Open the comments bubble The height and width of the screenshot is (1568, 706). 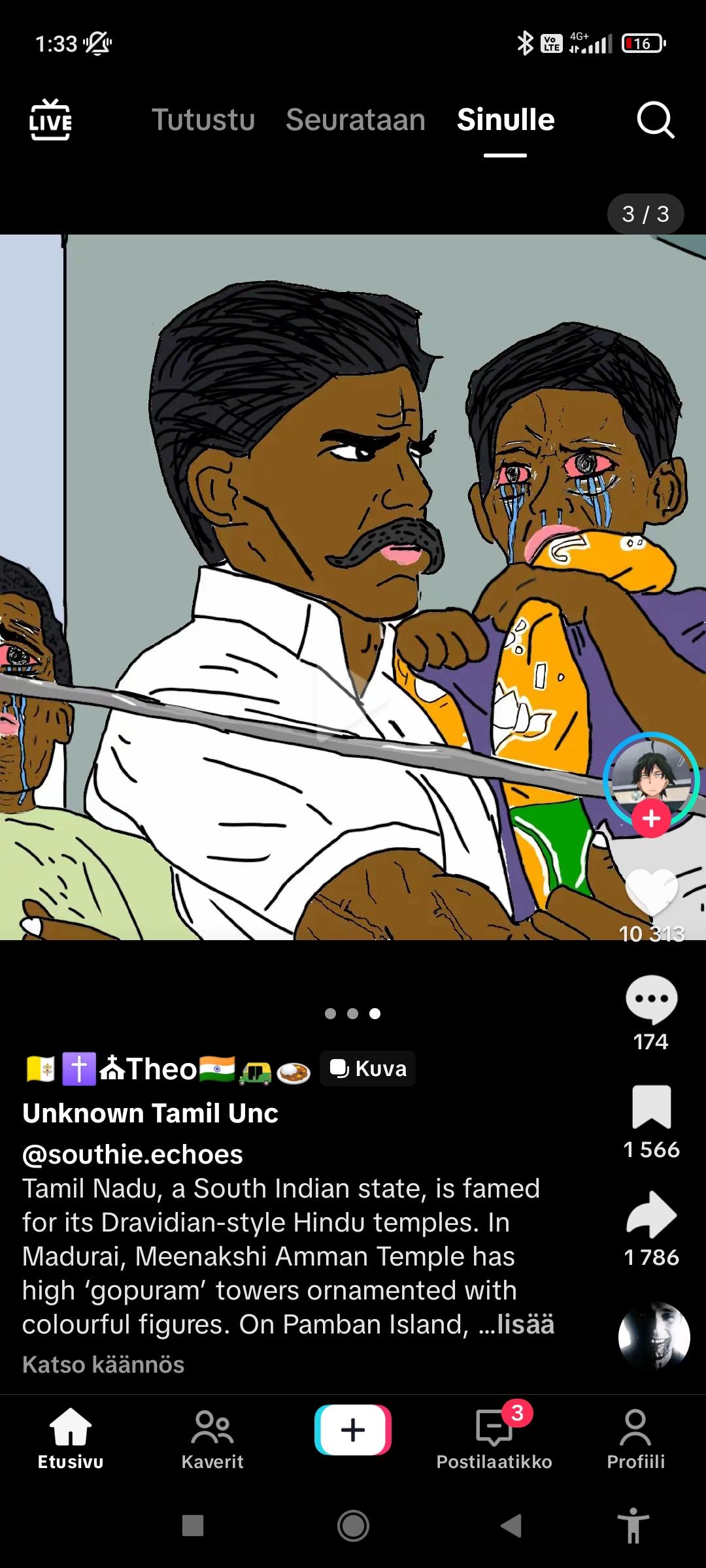651,1000
